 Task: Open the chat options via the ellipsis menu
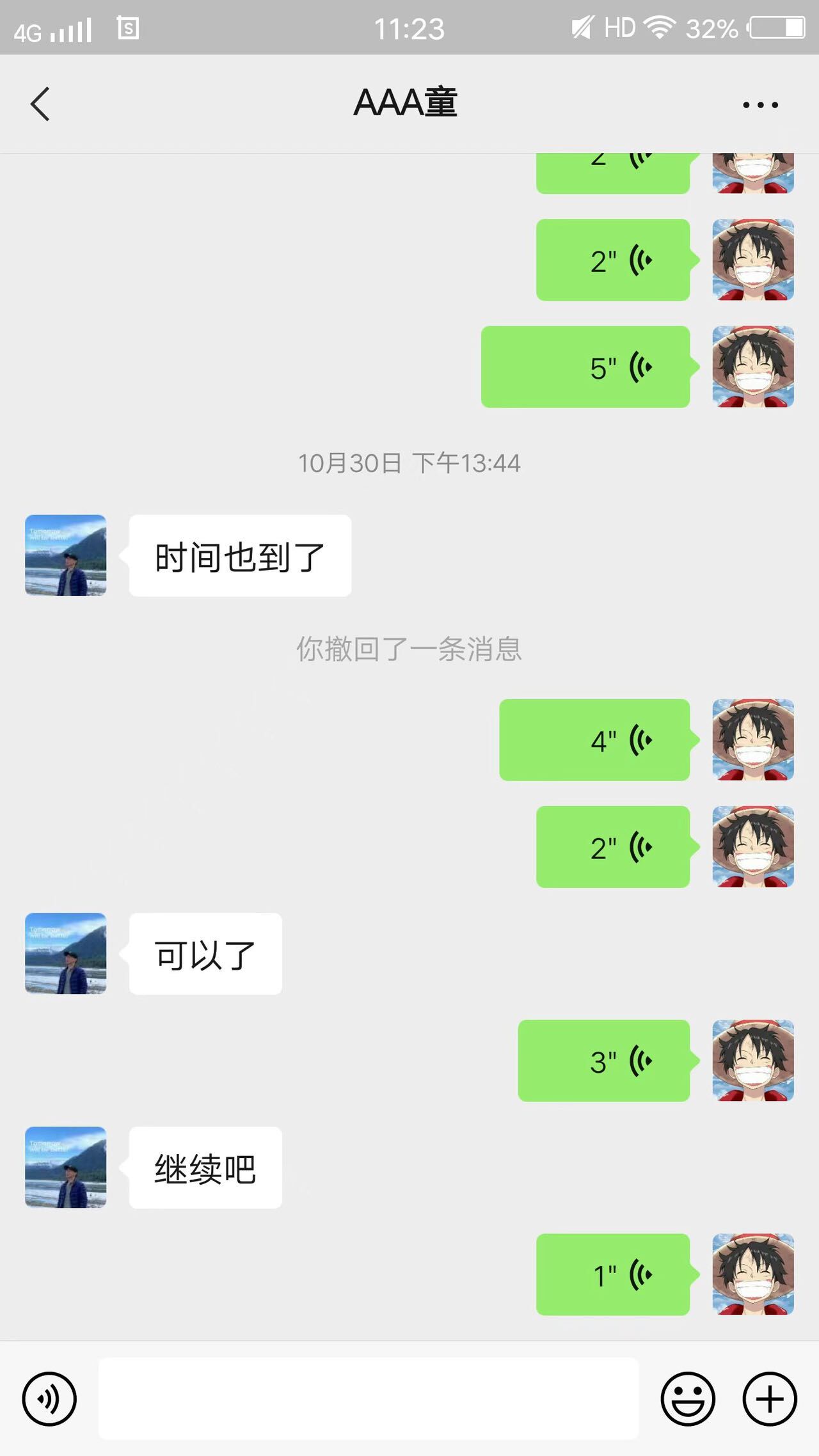pyautogui.click(x=758, y=104)
